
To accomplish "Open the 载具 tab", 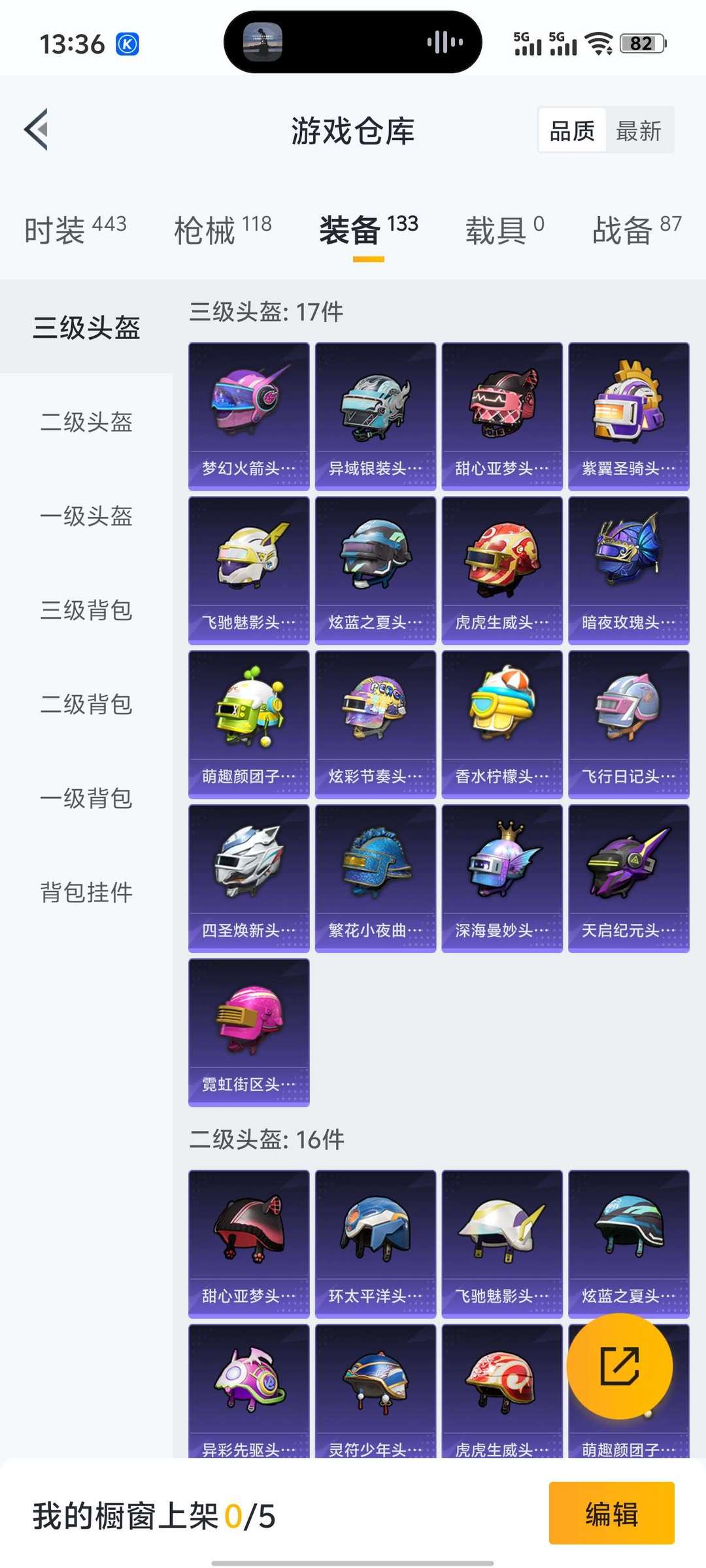I will coord(505,230).
